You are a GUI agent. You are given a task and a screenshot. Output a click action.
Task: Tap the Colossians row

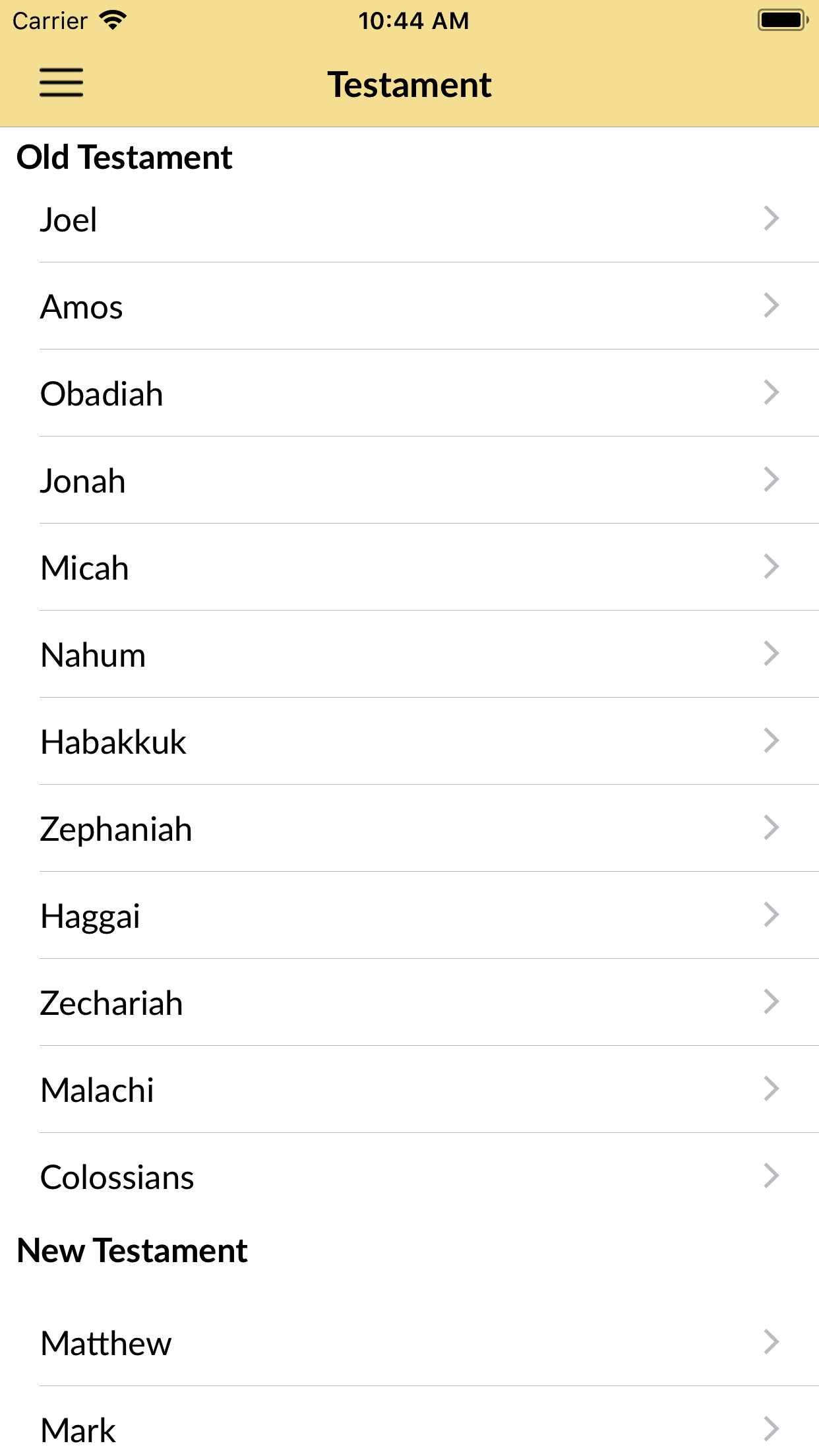click(x=409, y=1176)
